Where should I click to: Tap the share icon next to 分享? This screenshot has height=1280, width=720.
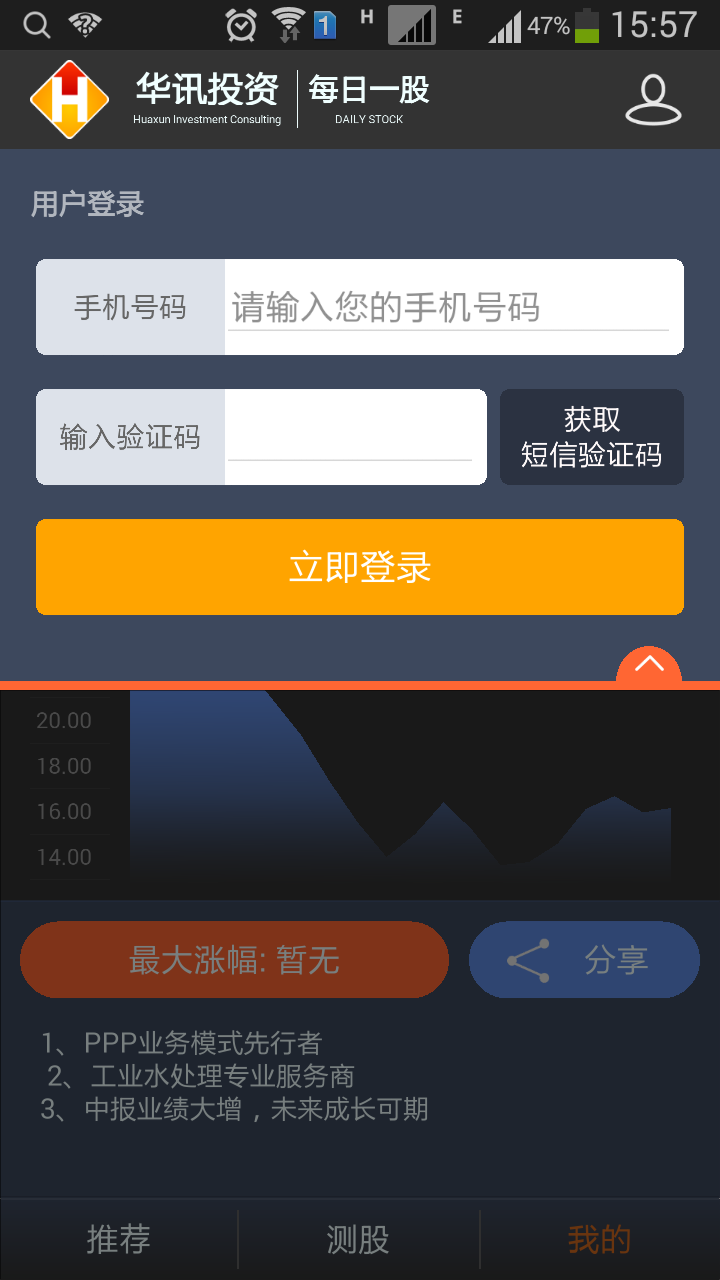(x=524, y=959)
